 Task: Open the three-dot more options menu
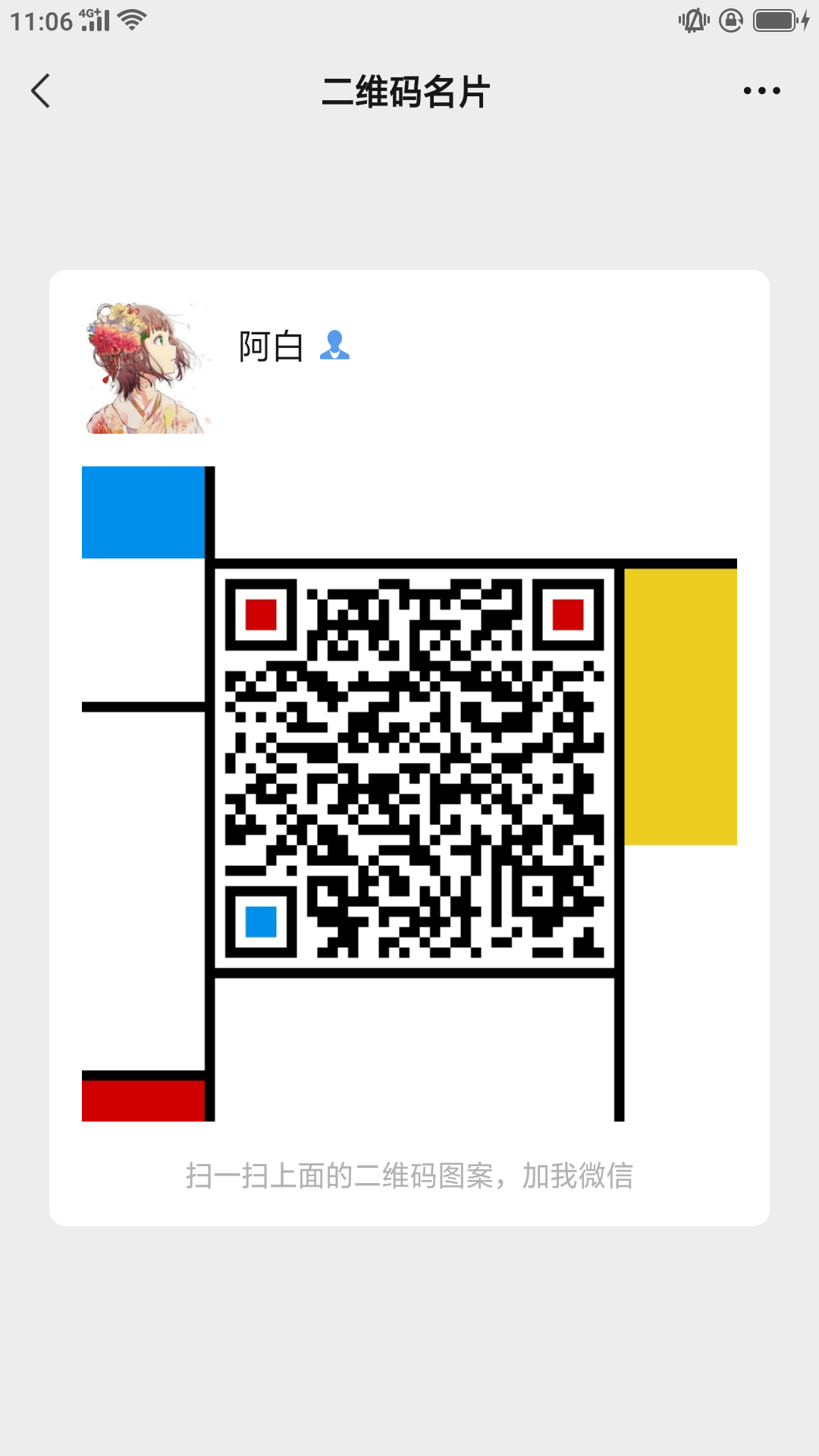coord(761,91)
